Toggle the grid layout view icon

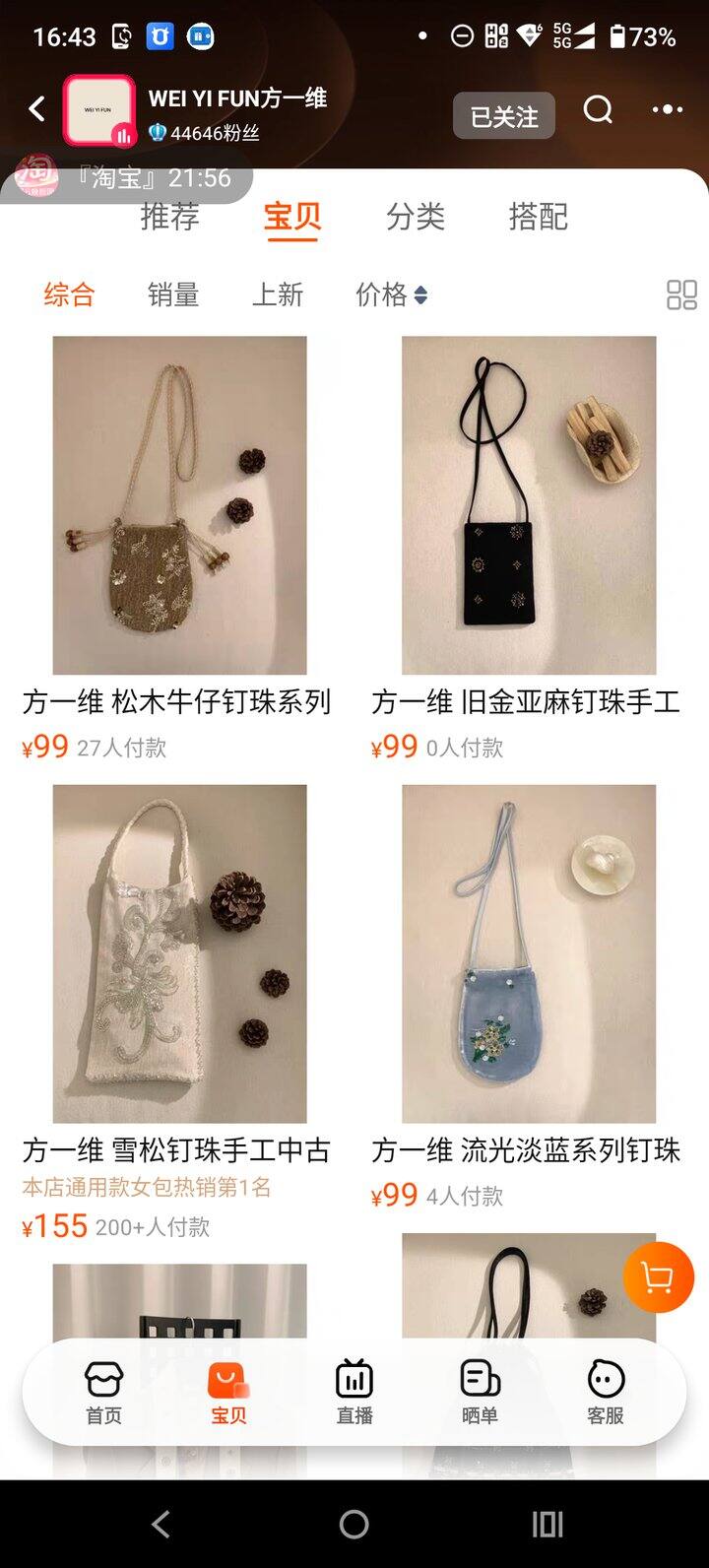[x=681, y=294]
